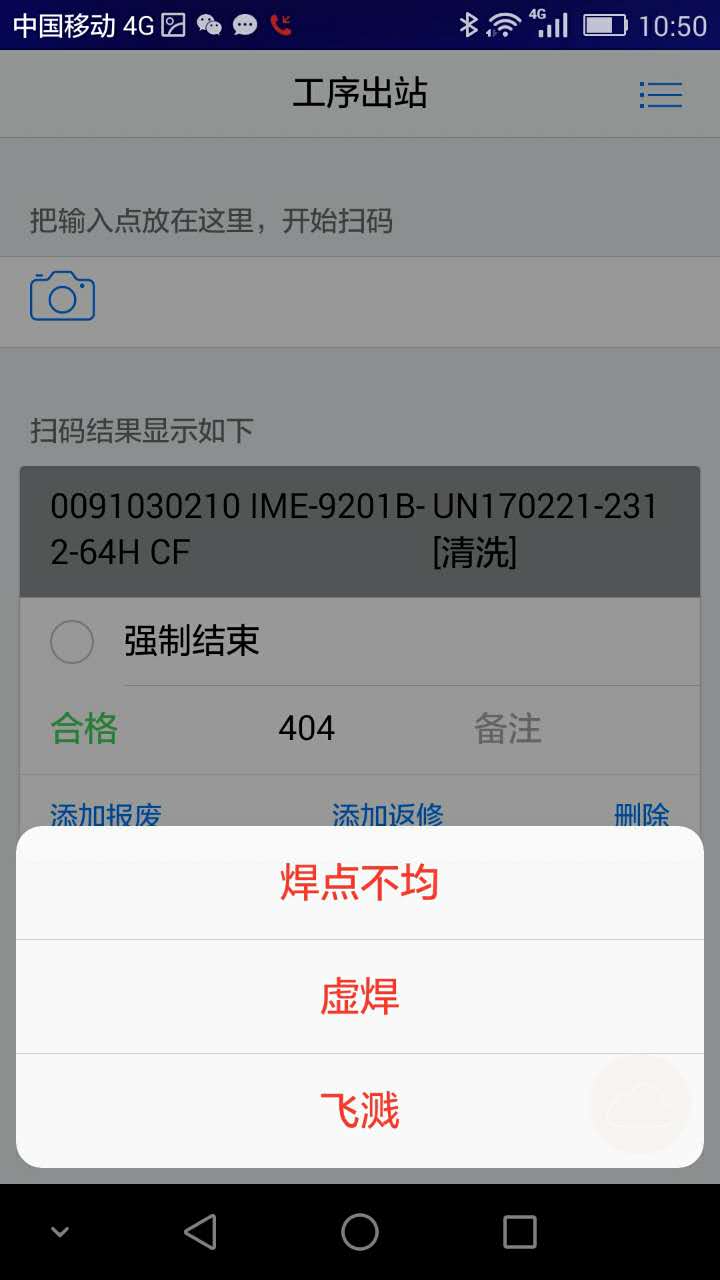Select the 焊点不均 defect option
720x1280 pixels.
tap(360, 883)
